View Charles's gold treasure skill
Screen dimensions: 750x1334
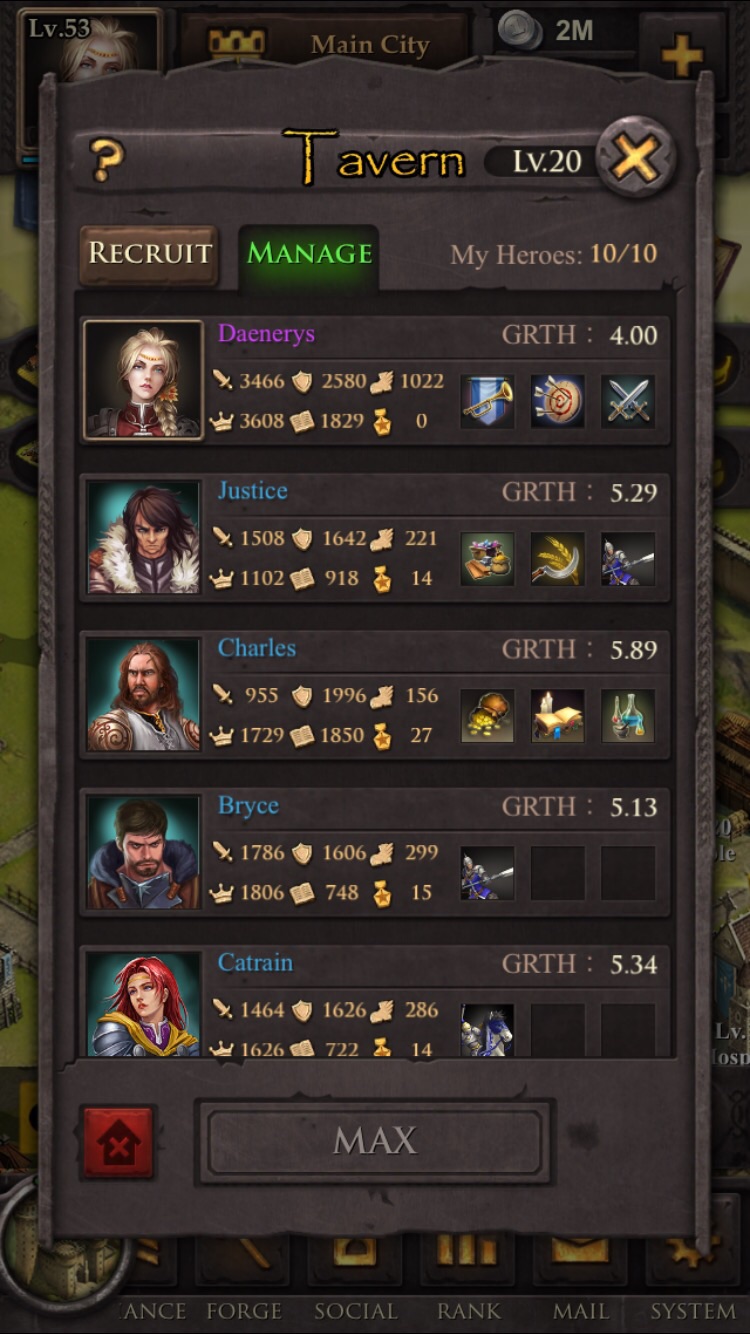[x=488, y=716]
